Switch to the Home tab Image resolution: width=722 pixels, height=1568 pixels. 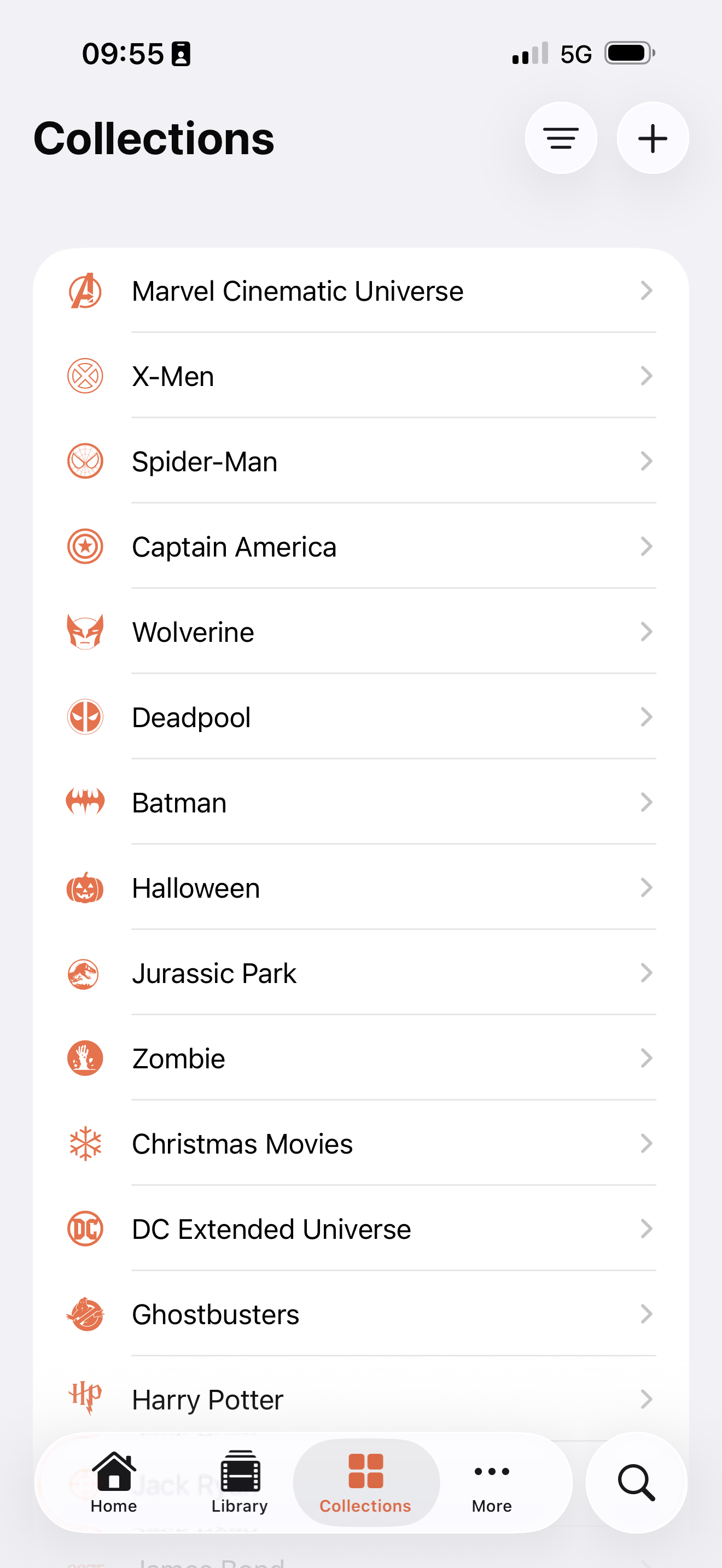114,1483
